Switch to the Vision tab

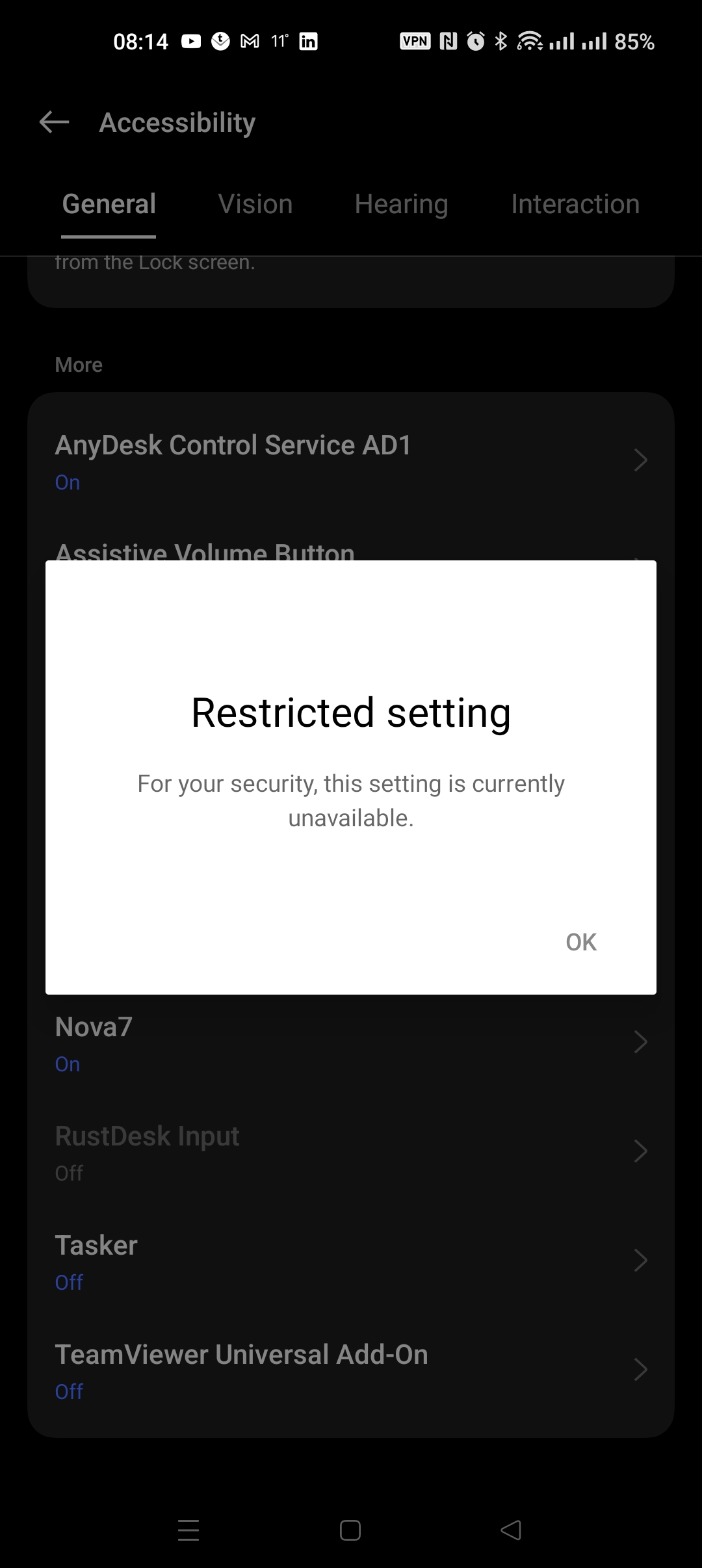click(x=255, y=203)
